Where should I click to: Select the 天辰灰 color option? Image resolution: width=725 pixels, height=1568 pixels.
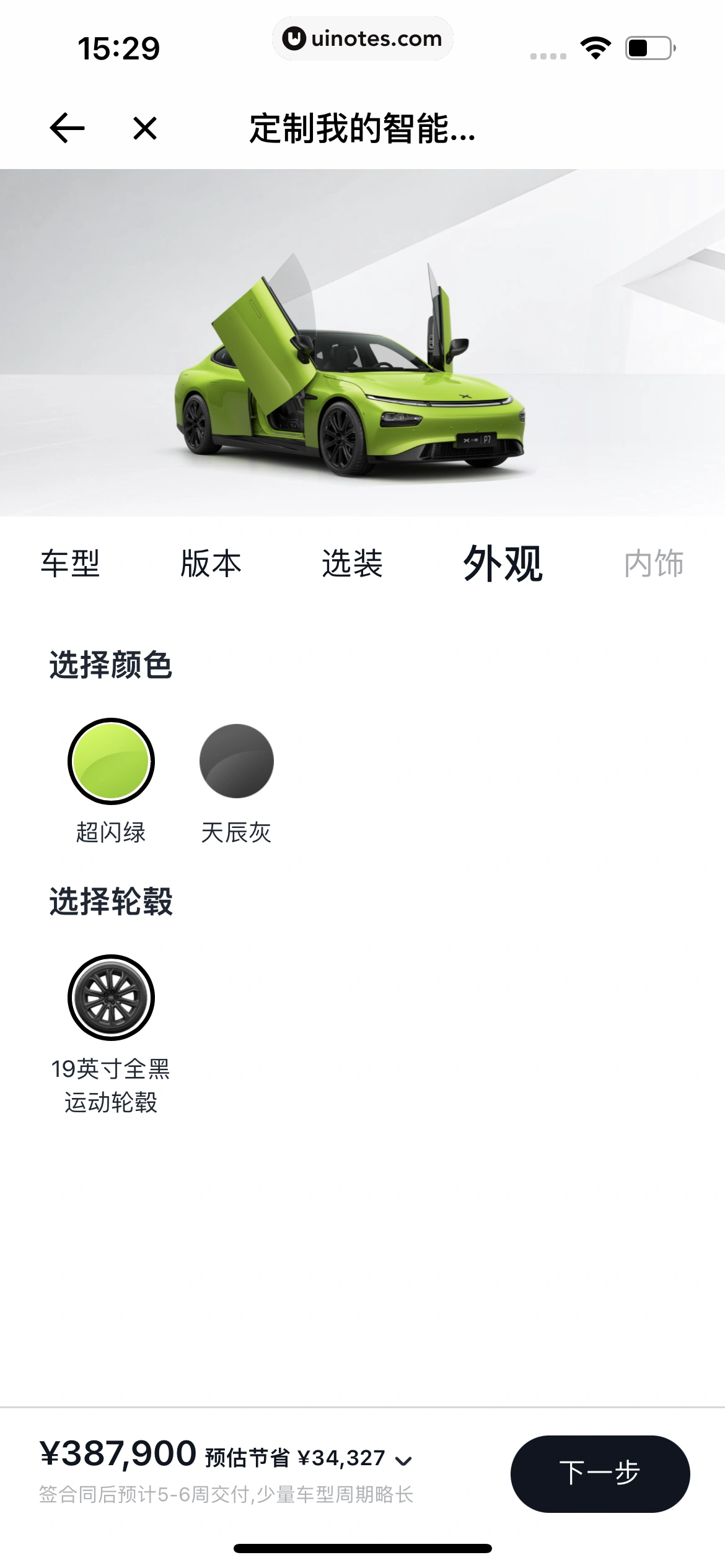(236, 762)
